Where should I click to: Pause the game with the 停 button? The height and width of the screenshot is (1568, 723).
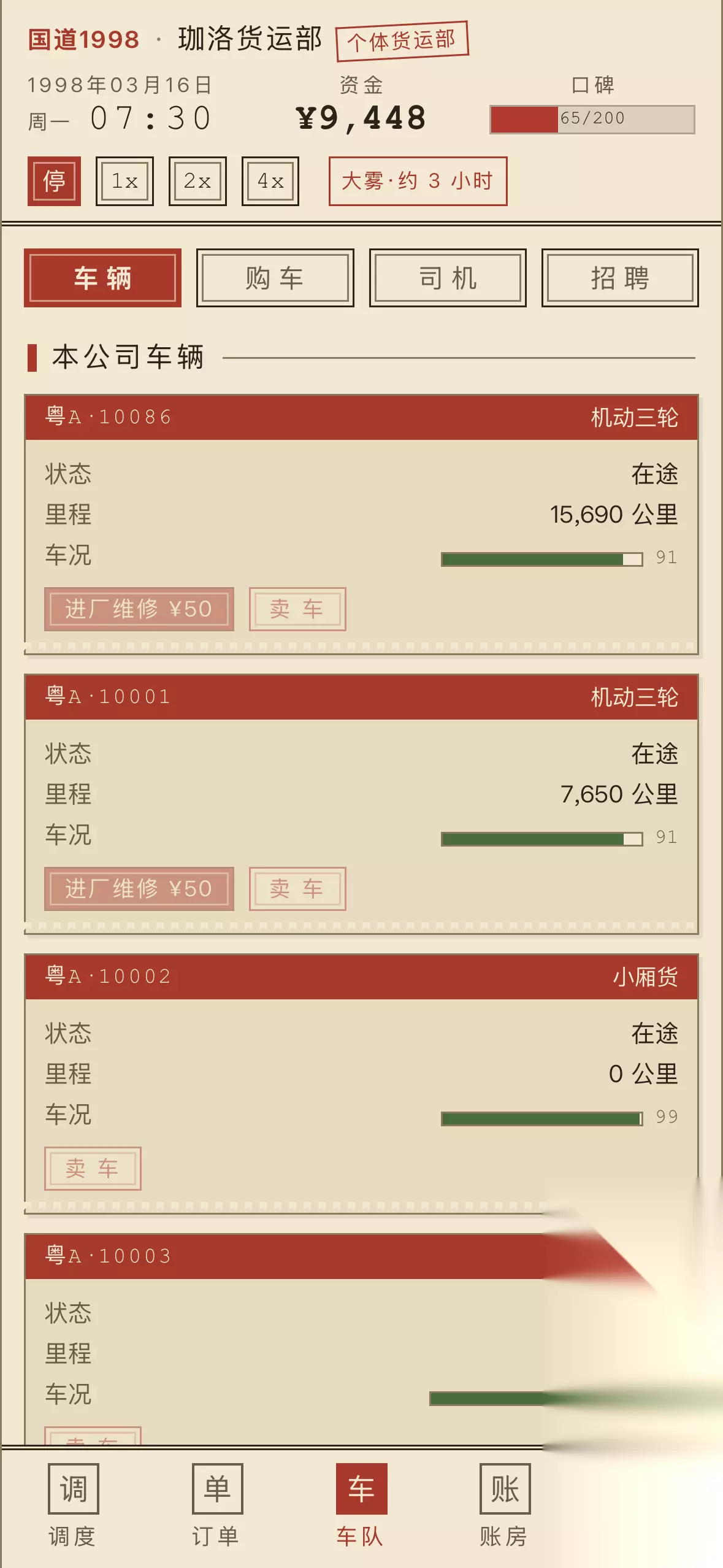(54, 181)
